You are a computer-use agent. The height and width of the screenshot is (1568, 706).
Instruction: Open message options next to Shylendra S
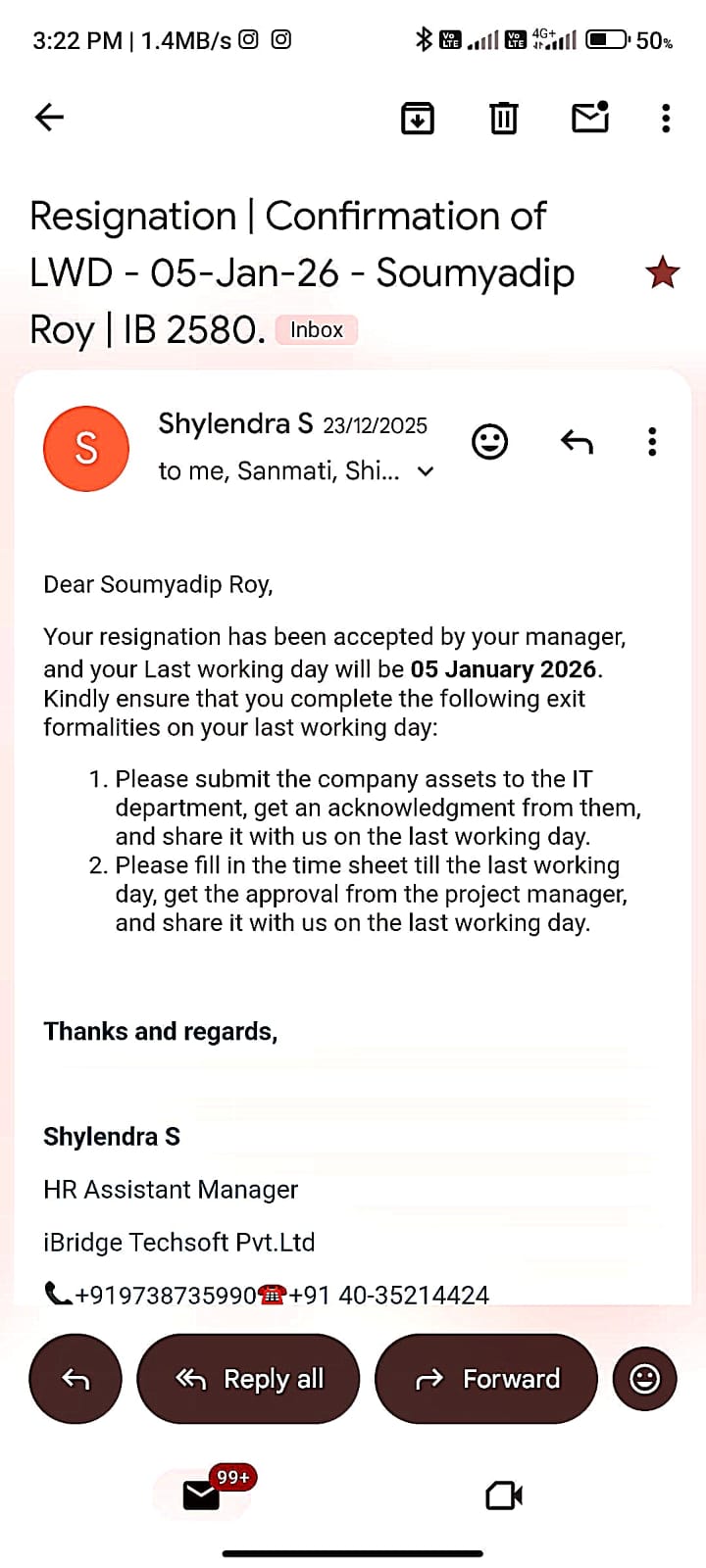pyautogui.click(x=652, y=442)
